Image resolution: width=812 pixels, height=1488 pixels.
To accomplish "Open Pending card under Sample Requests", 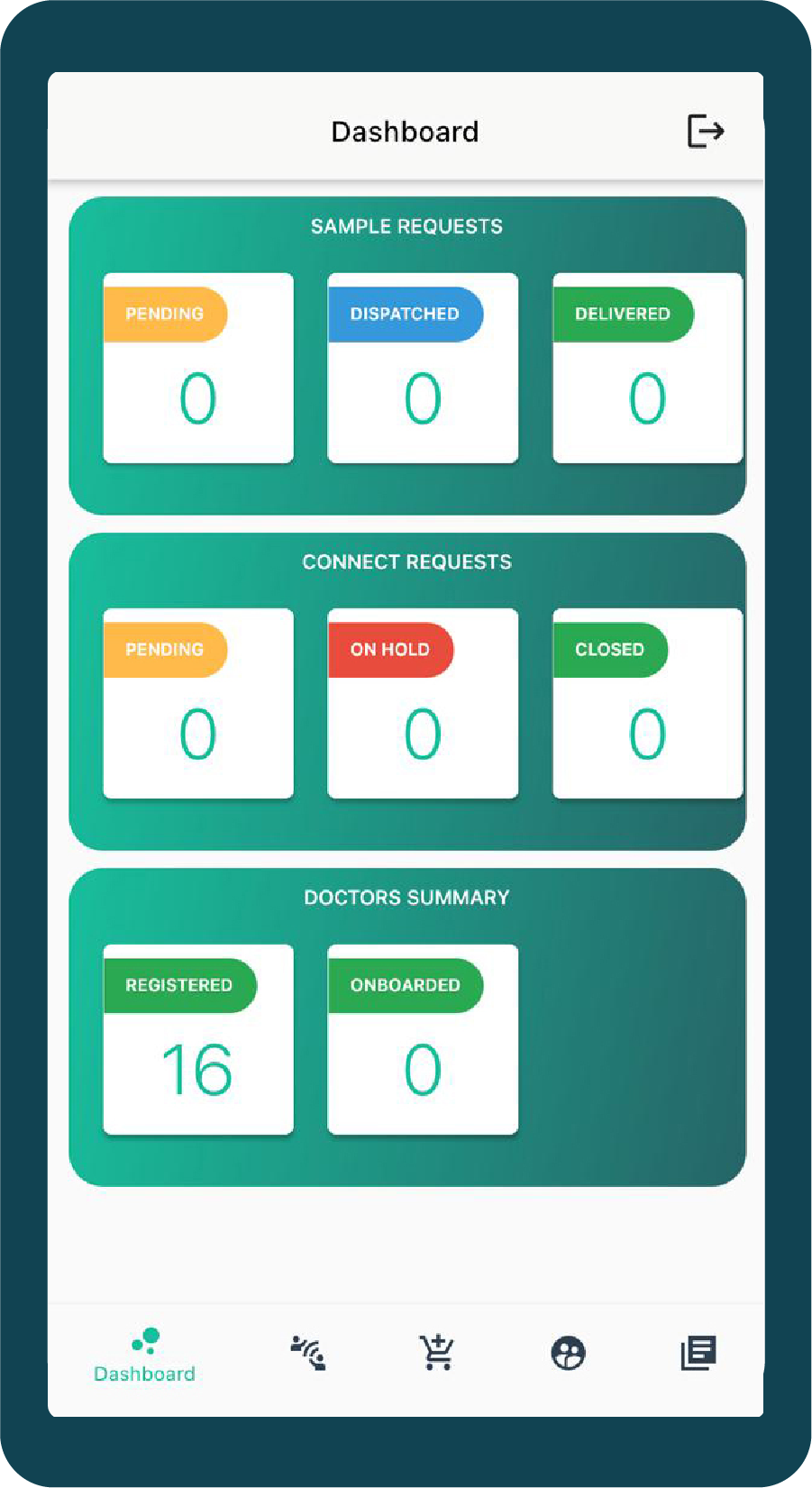I will click(x=198, y=369).
